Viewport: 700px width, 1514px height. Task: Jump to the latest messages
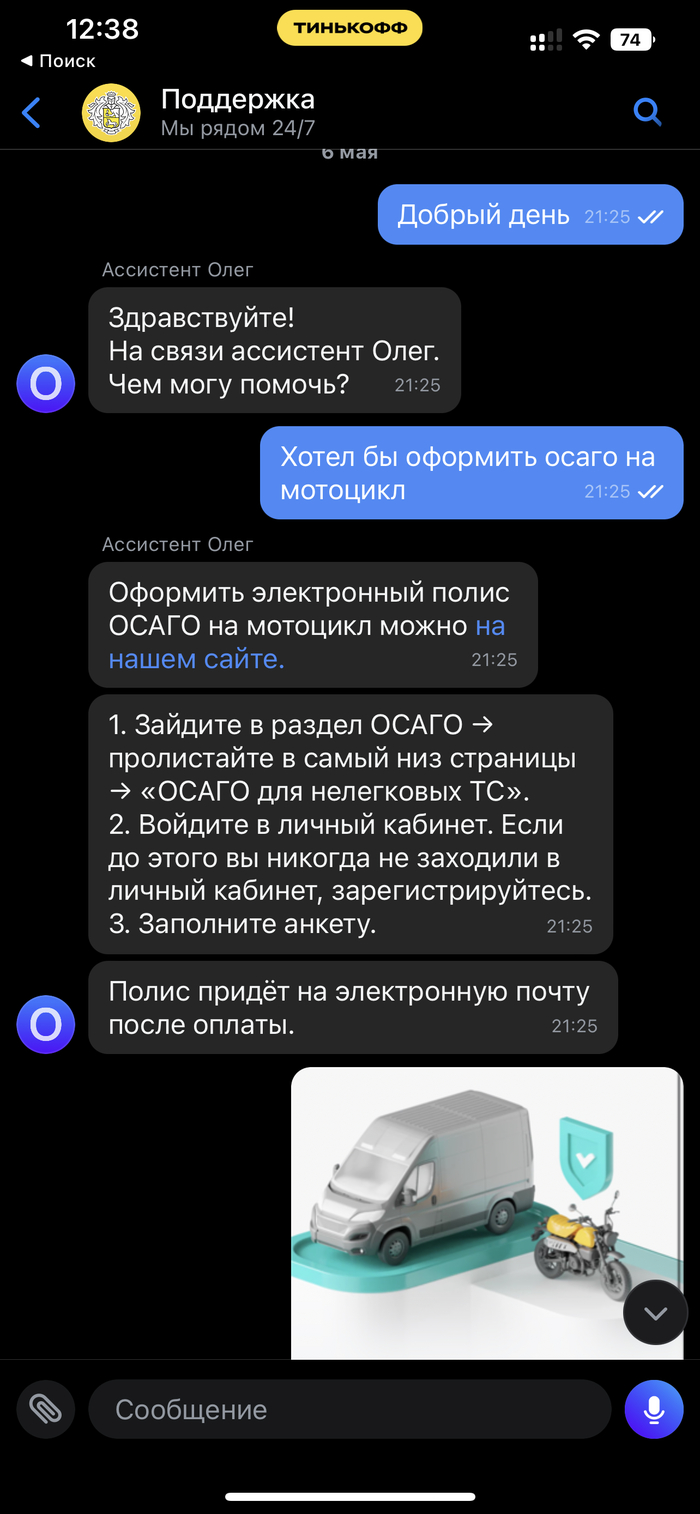(655, 1313)
